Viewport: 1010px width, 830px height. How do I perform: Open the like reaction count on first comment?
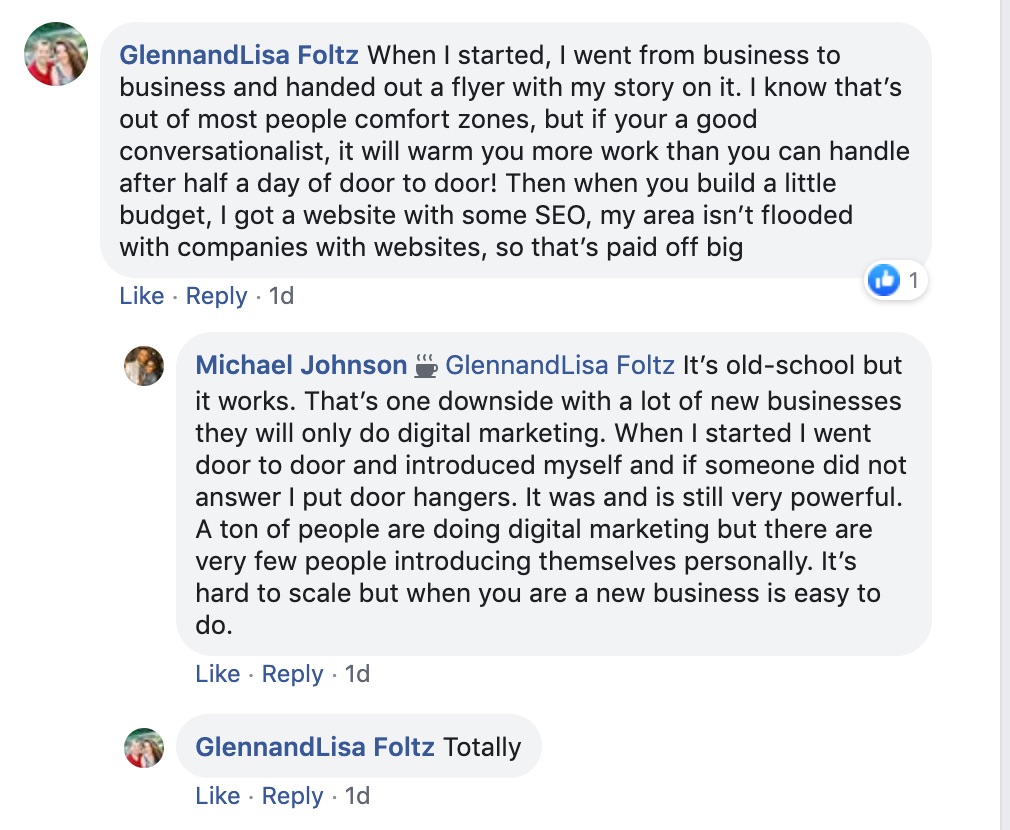tap(895, 280)
